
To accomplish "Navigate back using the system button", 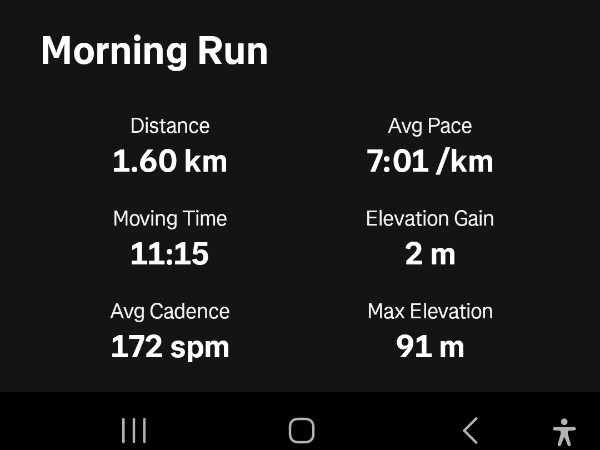I will pyautogui.click(x=470, y=431).
